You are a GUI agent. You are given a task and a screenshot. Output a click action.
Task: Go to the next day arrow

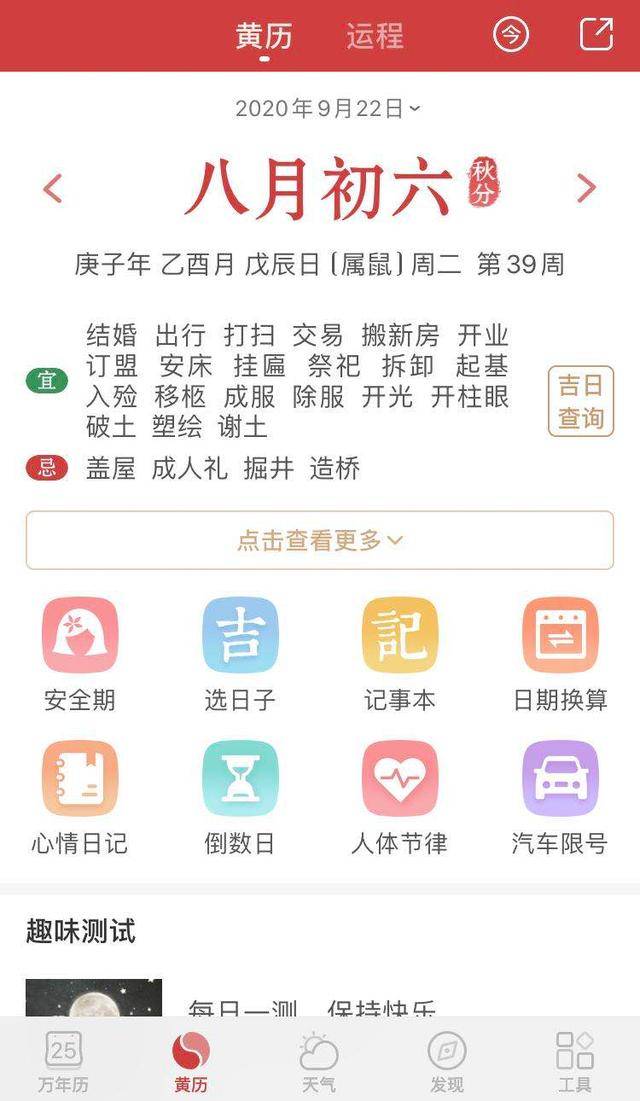click(586, 188)
